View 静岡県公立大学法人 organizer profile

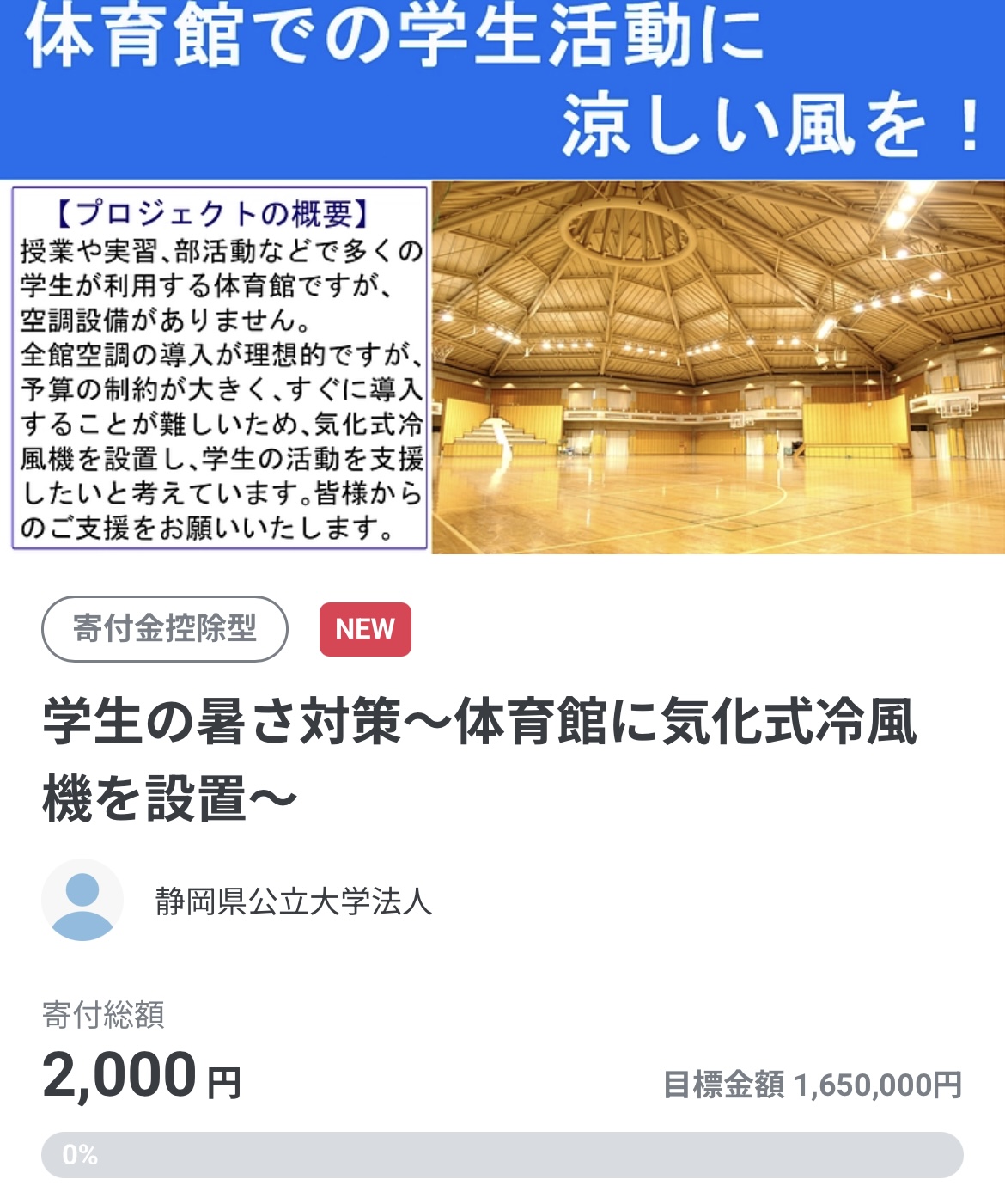pyautogui.click(x=292, y=901)
